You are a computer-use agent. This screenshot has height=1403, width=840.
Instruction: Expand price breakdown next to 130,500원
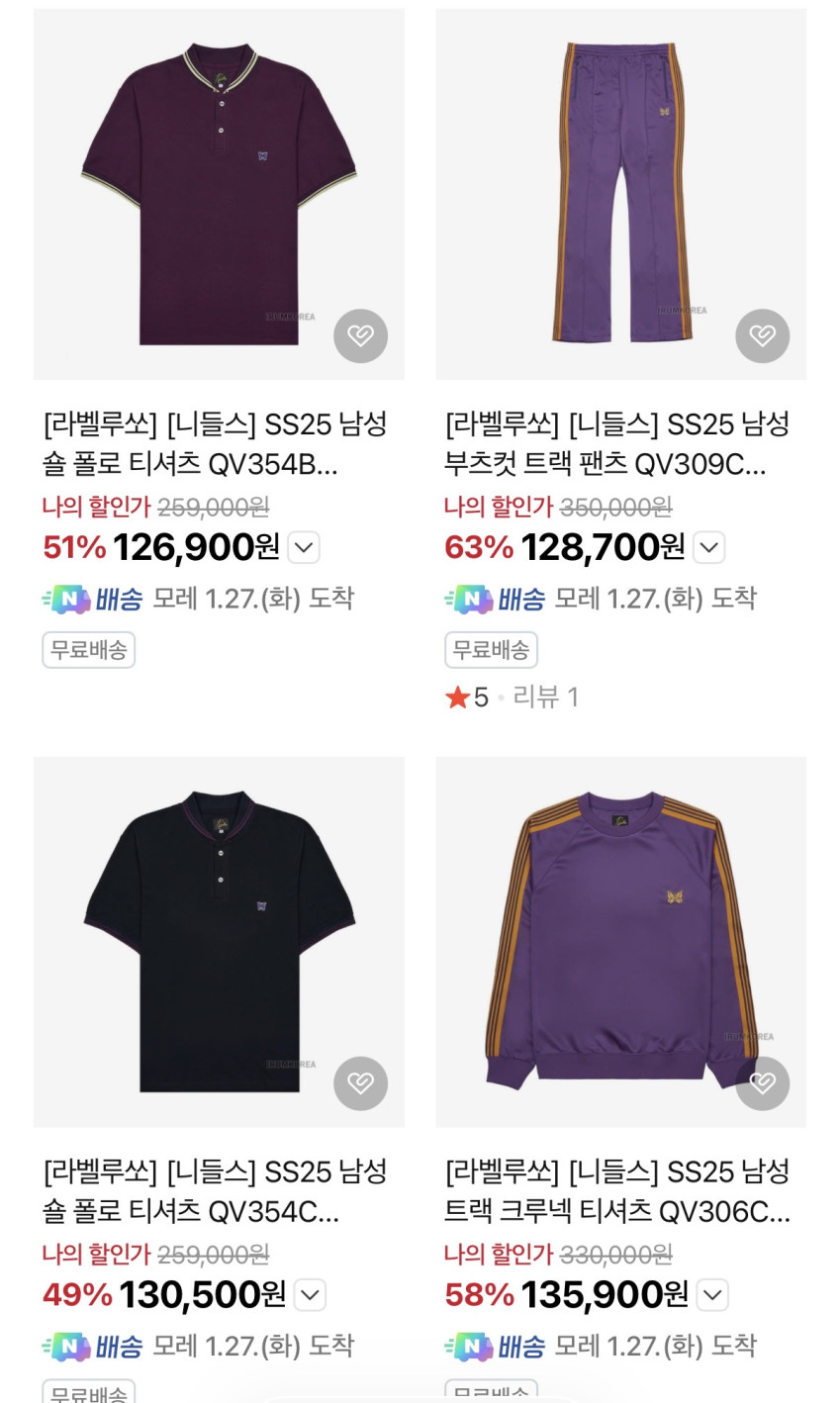[x=310, y=1294]
